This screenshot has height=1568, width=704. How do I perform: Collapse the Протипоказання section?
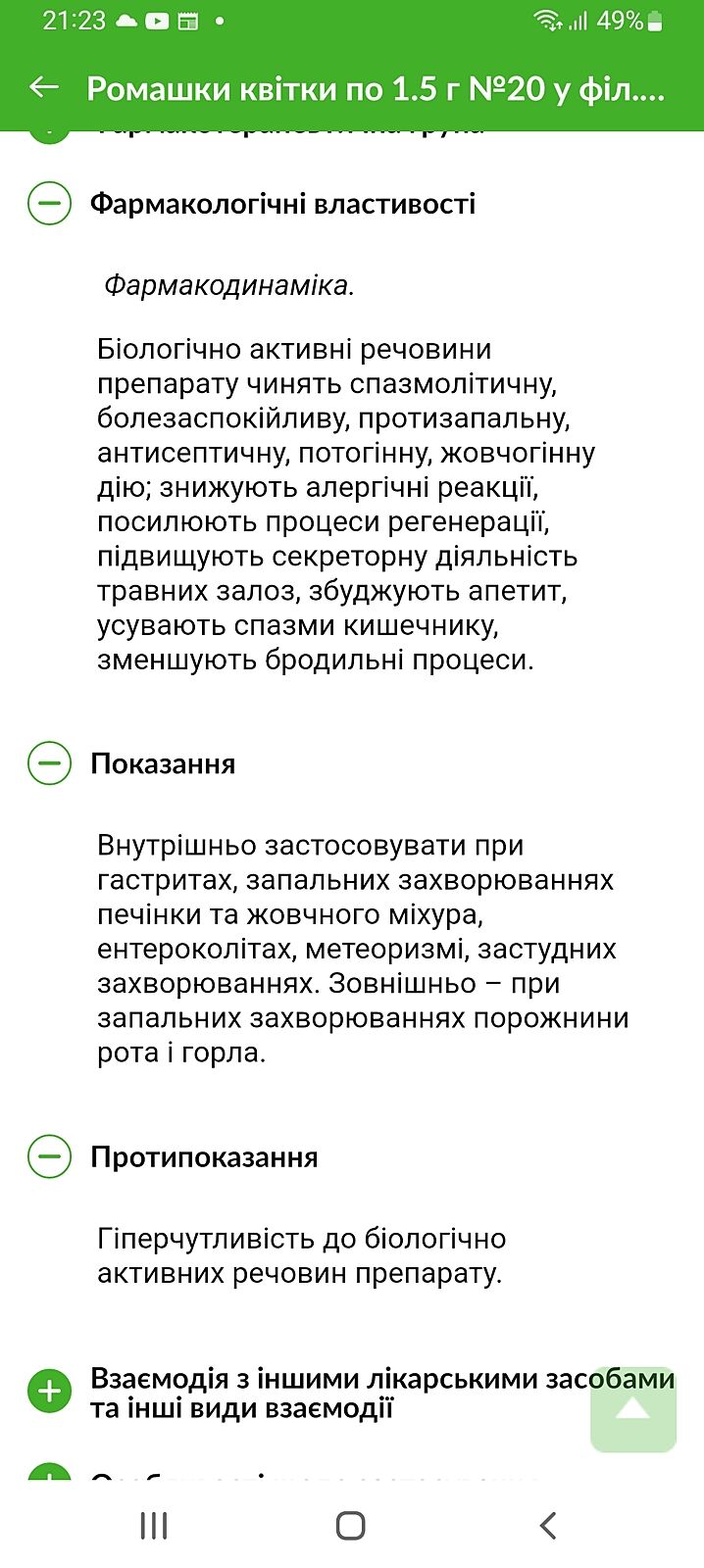click(49, 1156)
